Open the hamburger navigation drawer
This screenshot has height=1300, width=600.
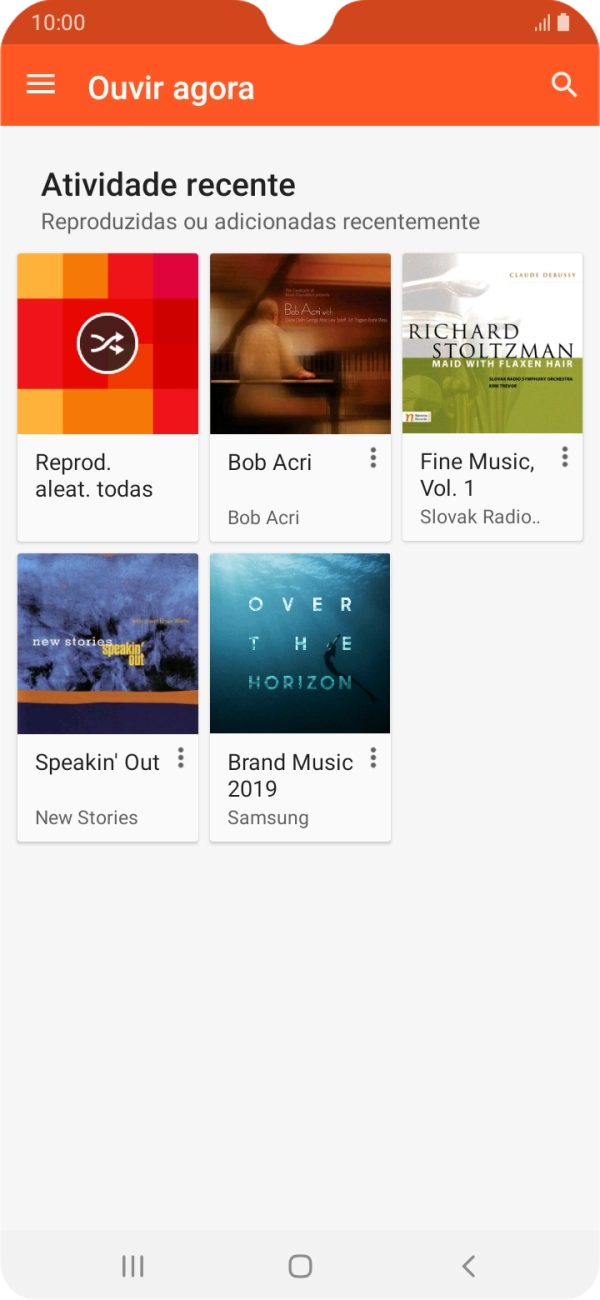pos(41,85)
